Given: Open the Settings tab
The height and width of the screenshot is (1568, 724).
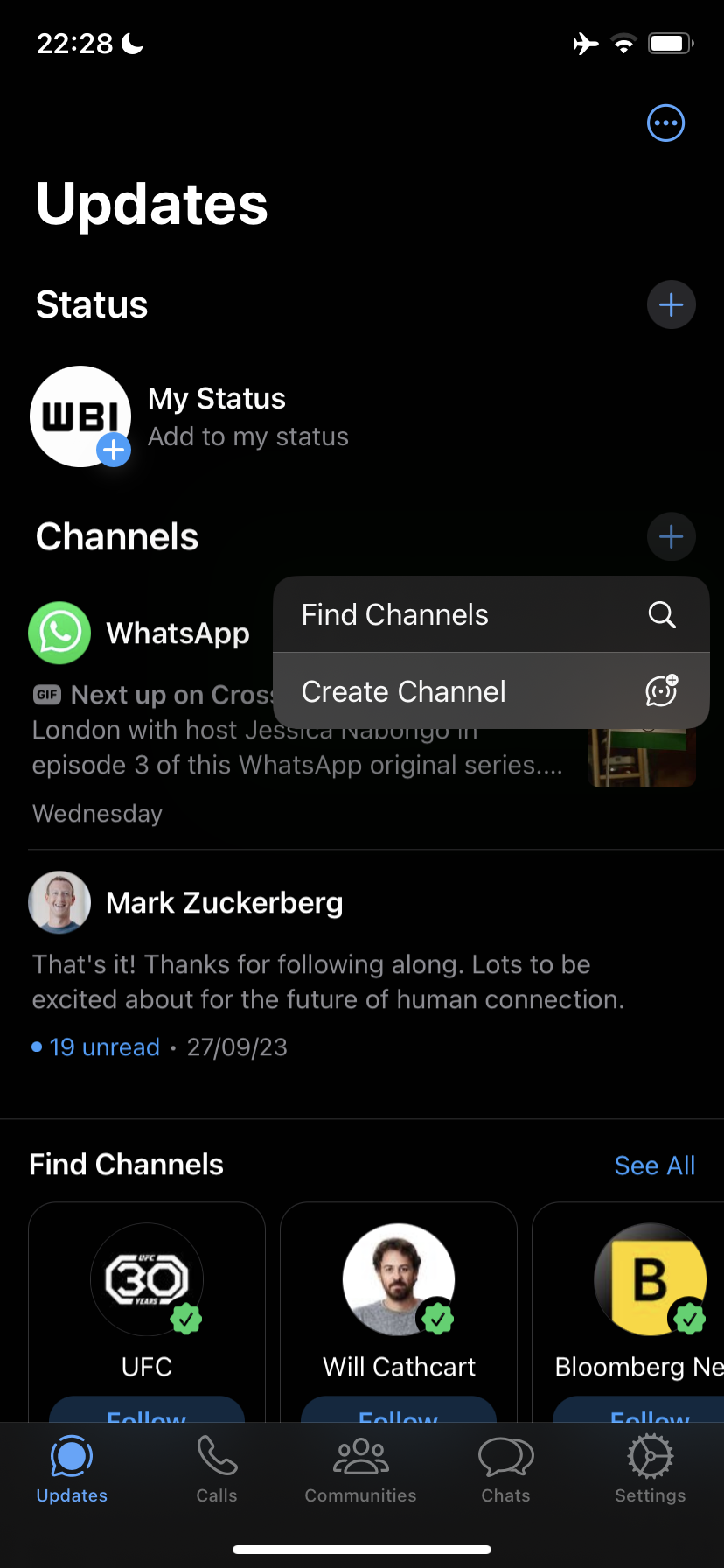Looking at the screenshot, I should click(650, 1470).
